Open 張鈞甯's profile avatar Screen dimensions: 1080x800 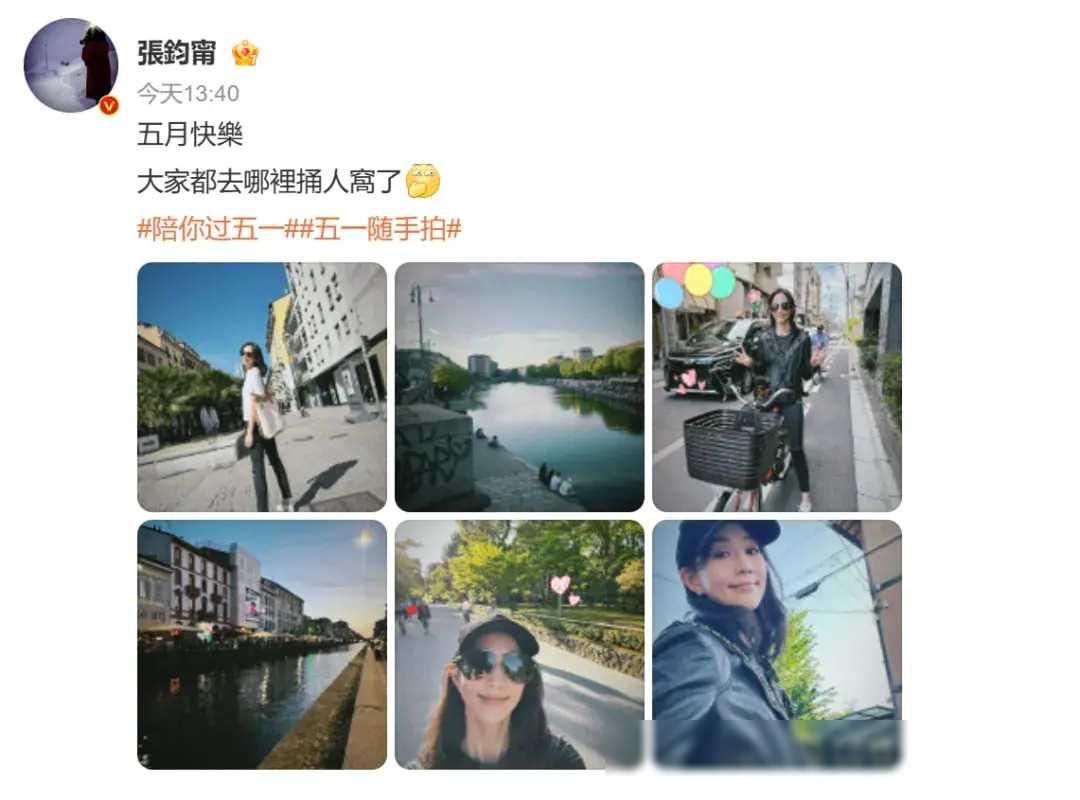71,65
